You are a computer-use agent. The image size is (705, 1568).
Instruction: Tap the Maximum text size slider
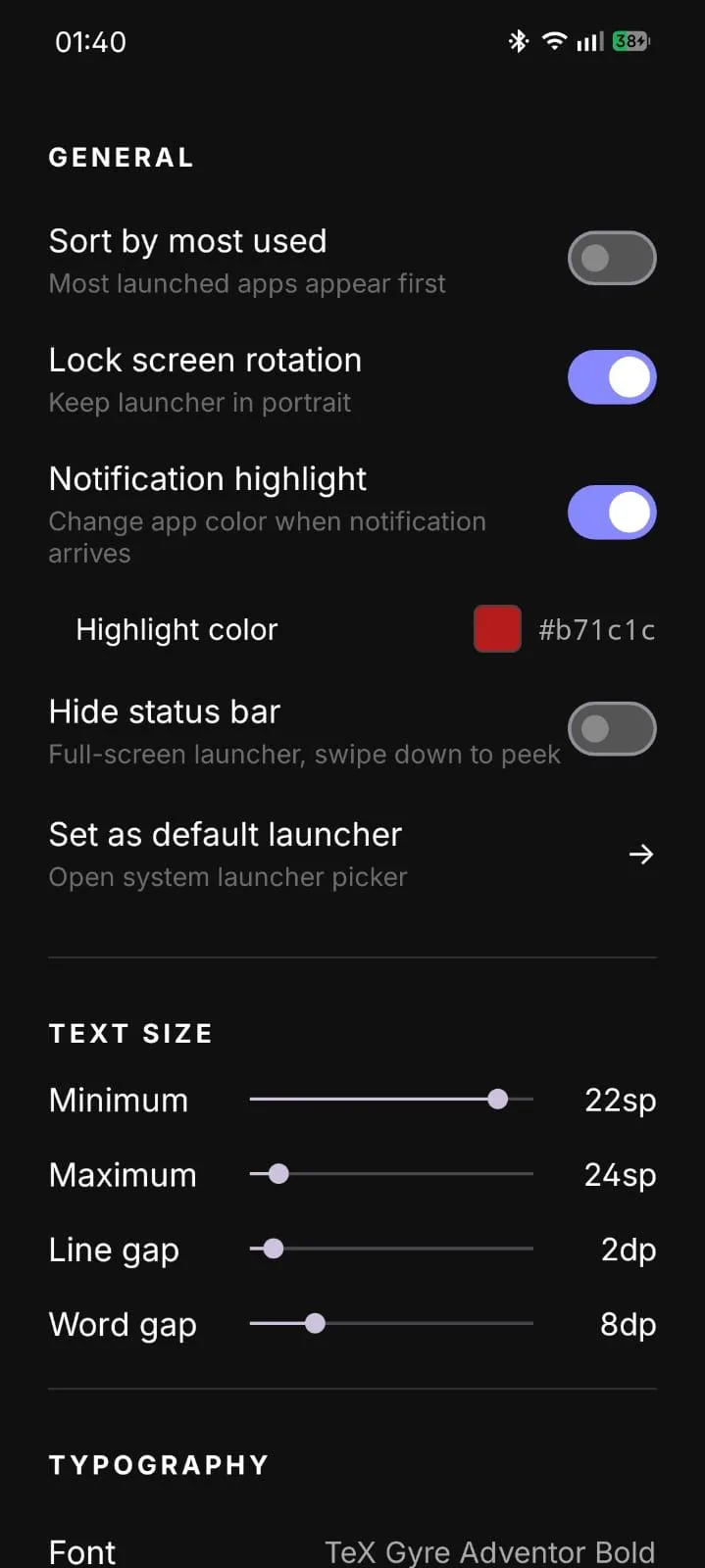pos(391,1174)
